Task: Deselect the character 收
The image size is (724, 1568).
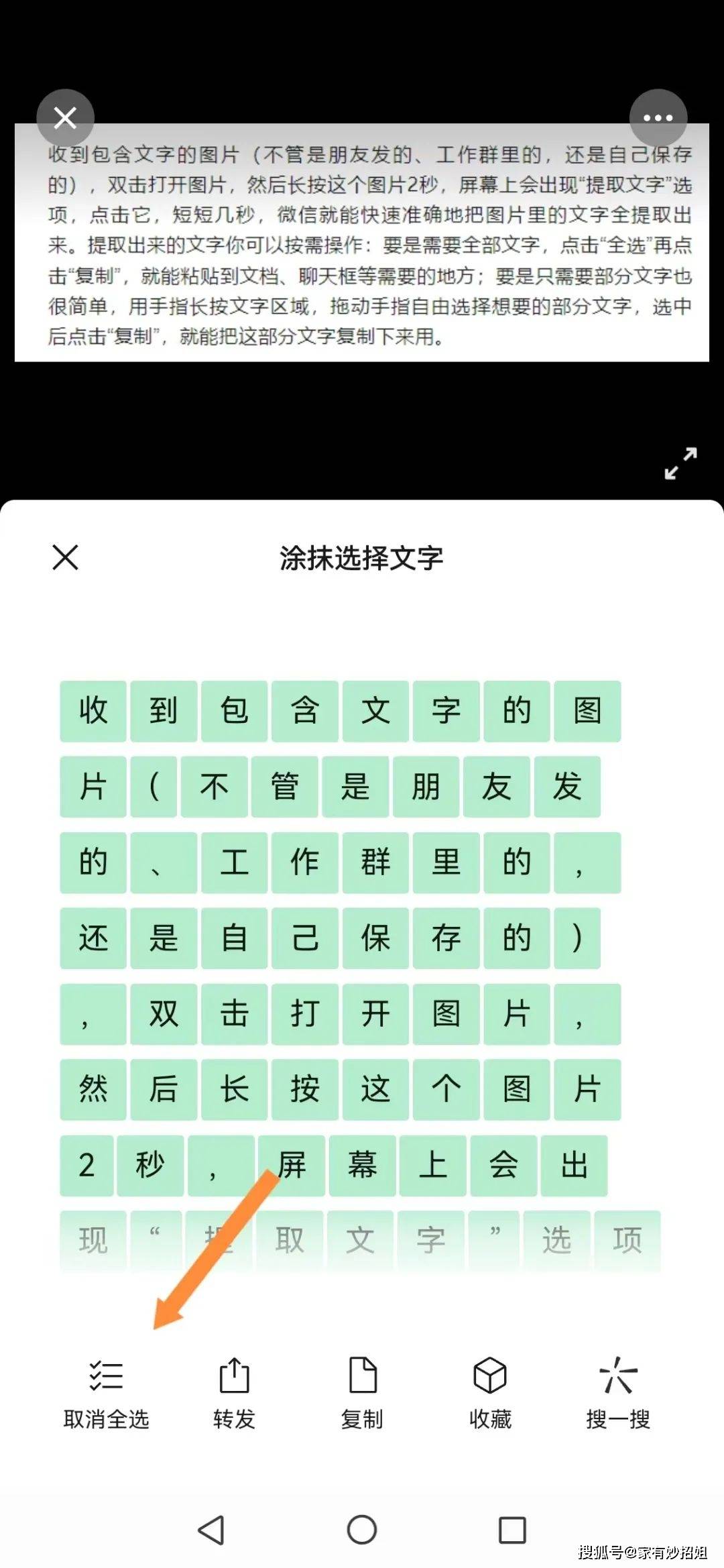Action: click(93, 711)
